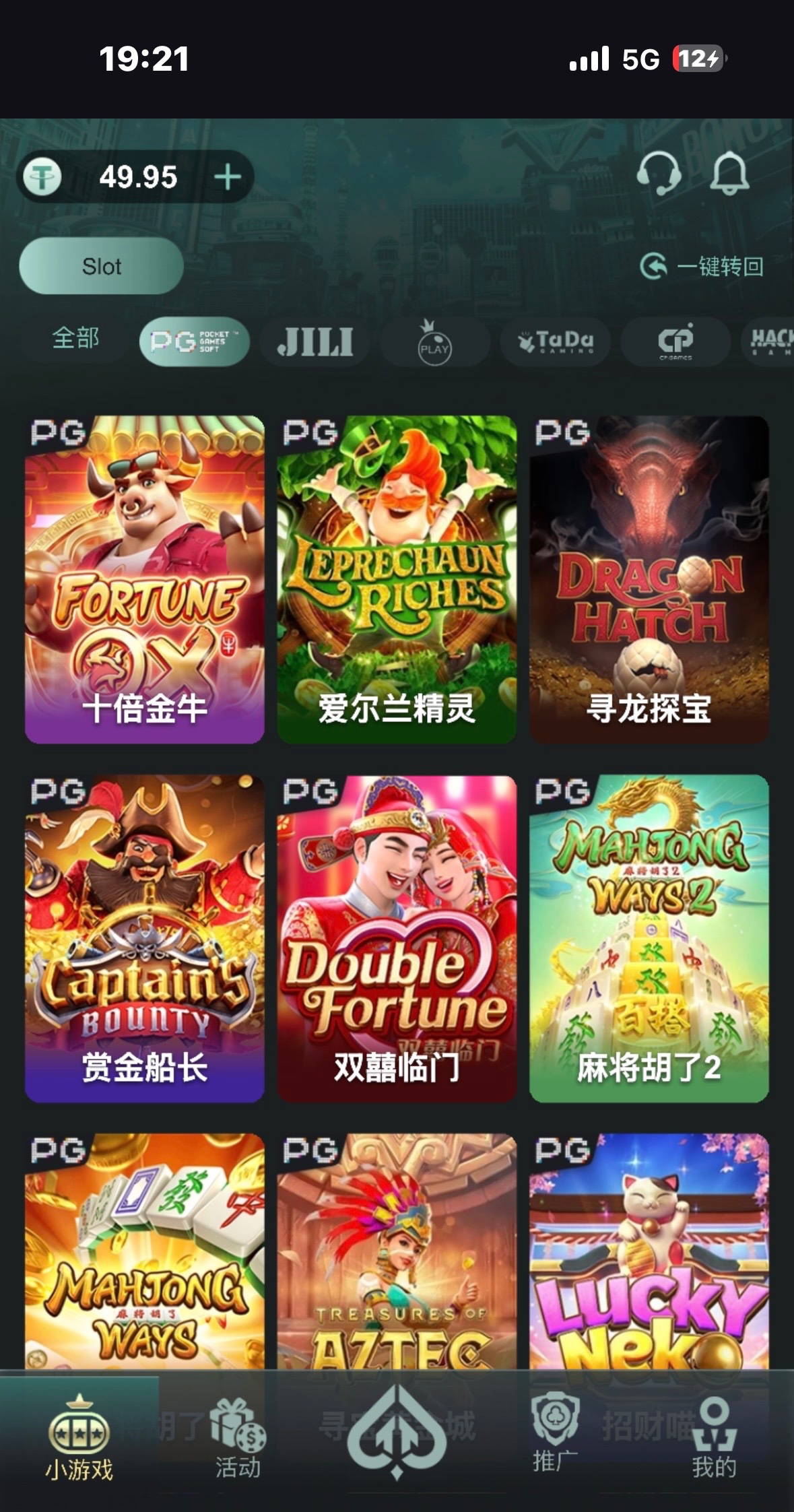Screen dimensions: 794x1512
Task: Open Leprechaun Riches 爱尔兰精灵 game
Action: [x=397, y=579]
